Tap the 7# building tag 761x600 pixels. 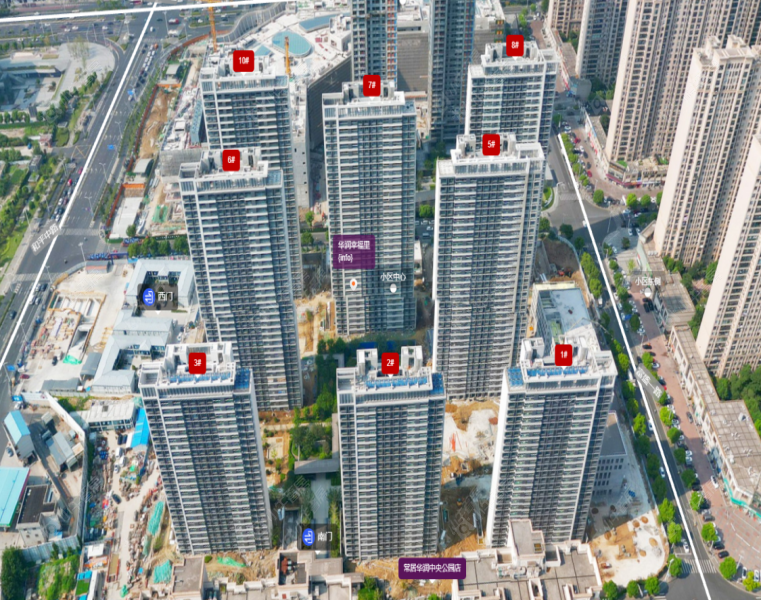click(372, 85)
